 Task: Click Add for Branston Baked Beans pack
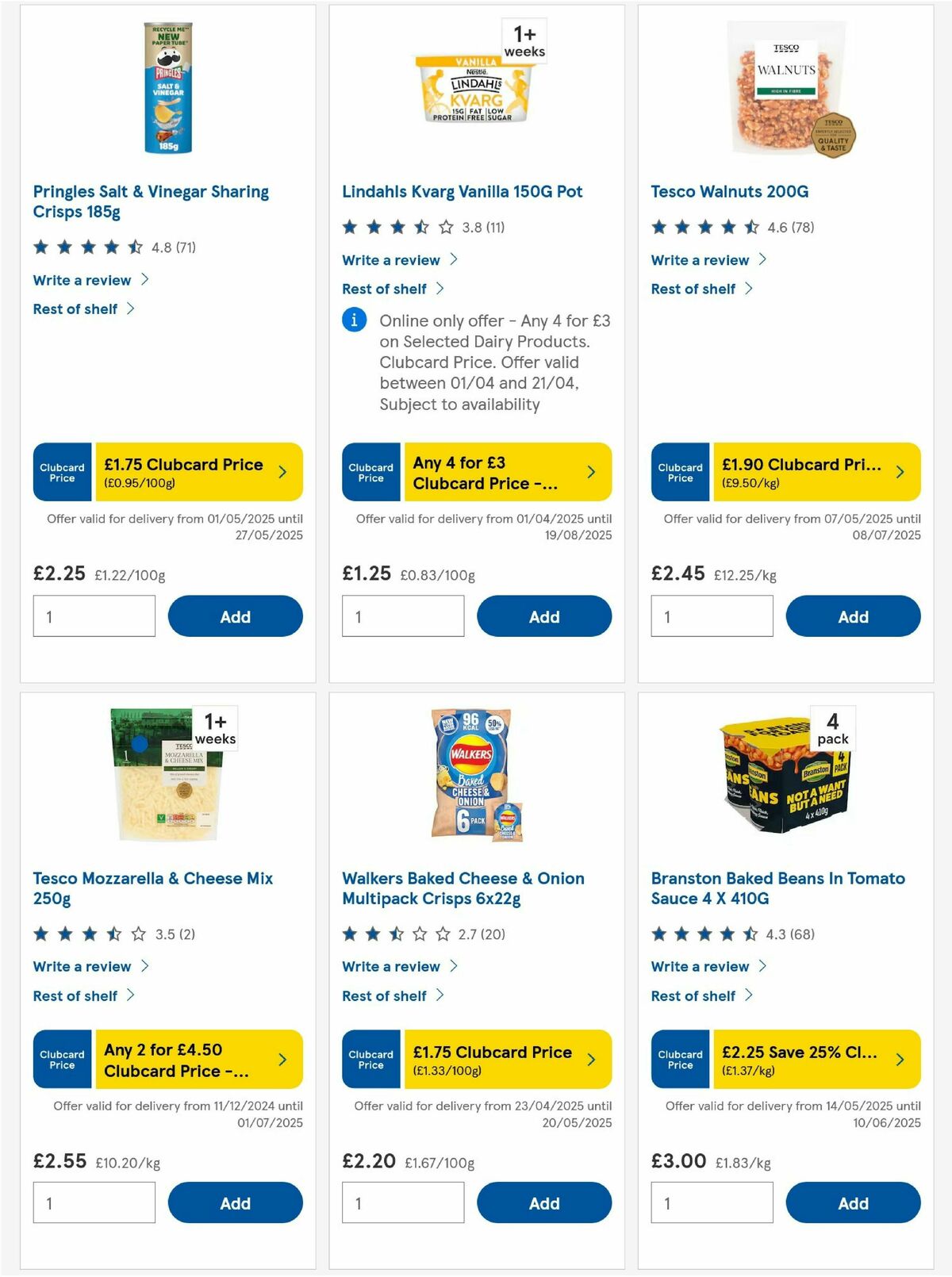853,1202
